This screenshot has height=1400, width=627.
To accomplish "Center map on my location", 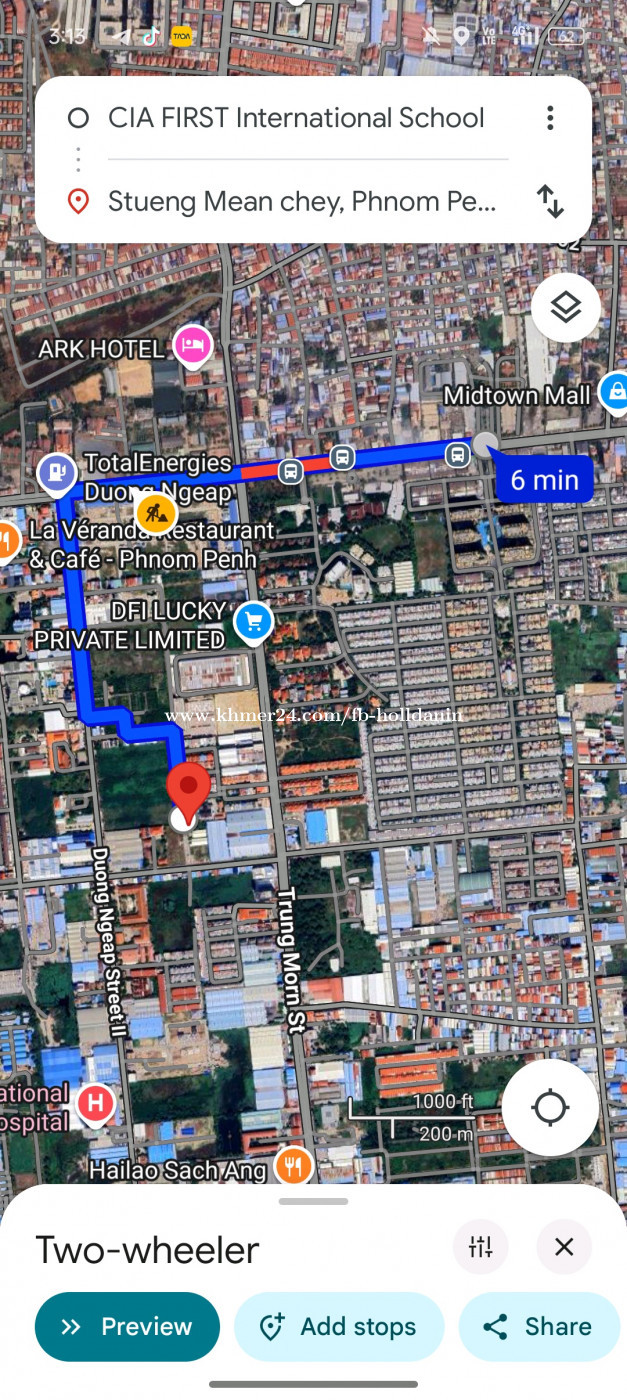I will pyautogui.click(x=550, y=1107).
